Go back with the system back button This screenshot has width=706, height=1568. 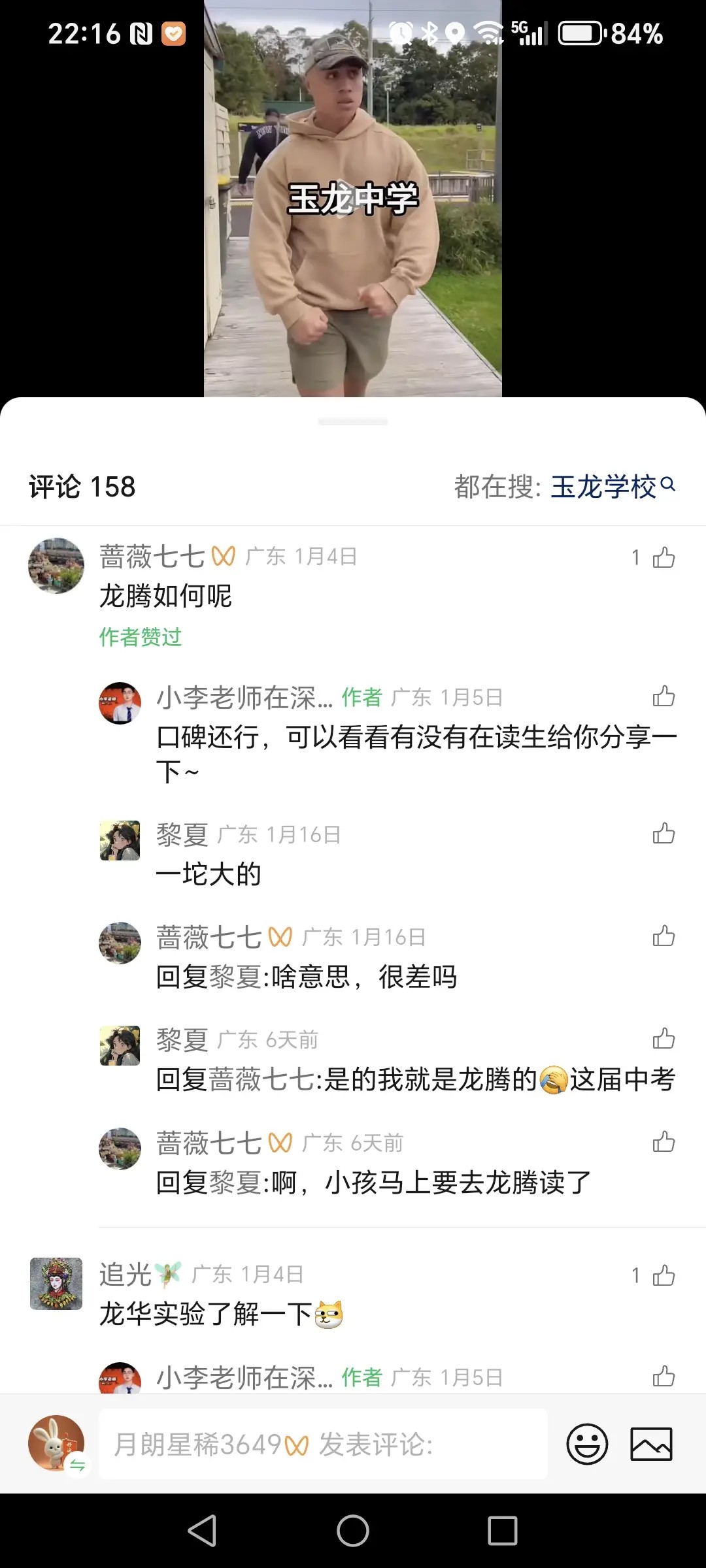click(x=202, y=1531)
